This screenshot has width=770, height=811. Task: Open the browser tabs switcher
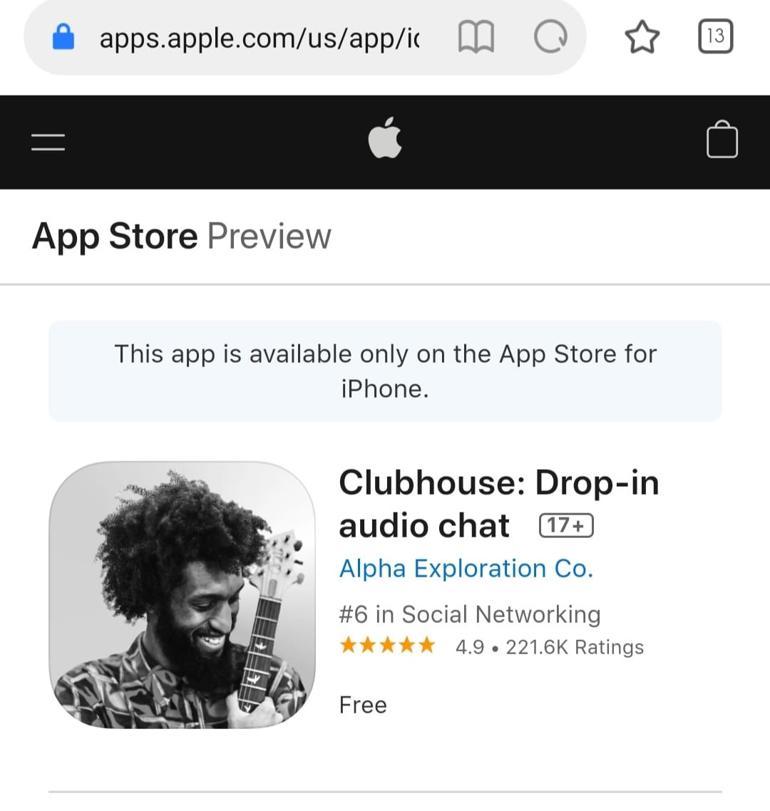715,37
